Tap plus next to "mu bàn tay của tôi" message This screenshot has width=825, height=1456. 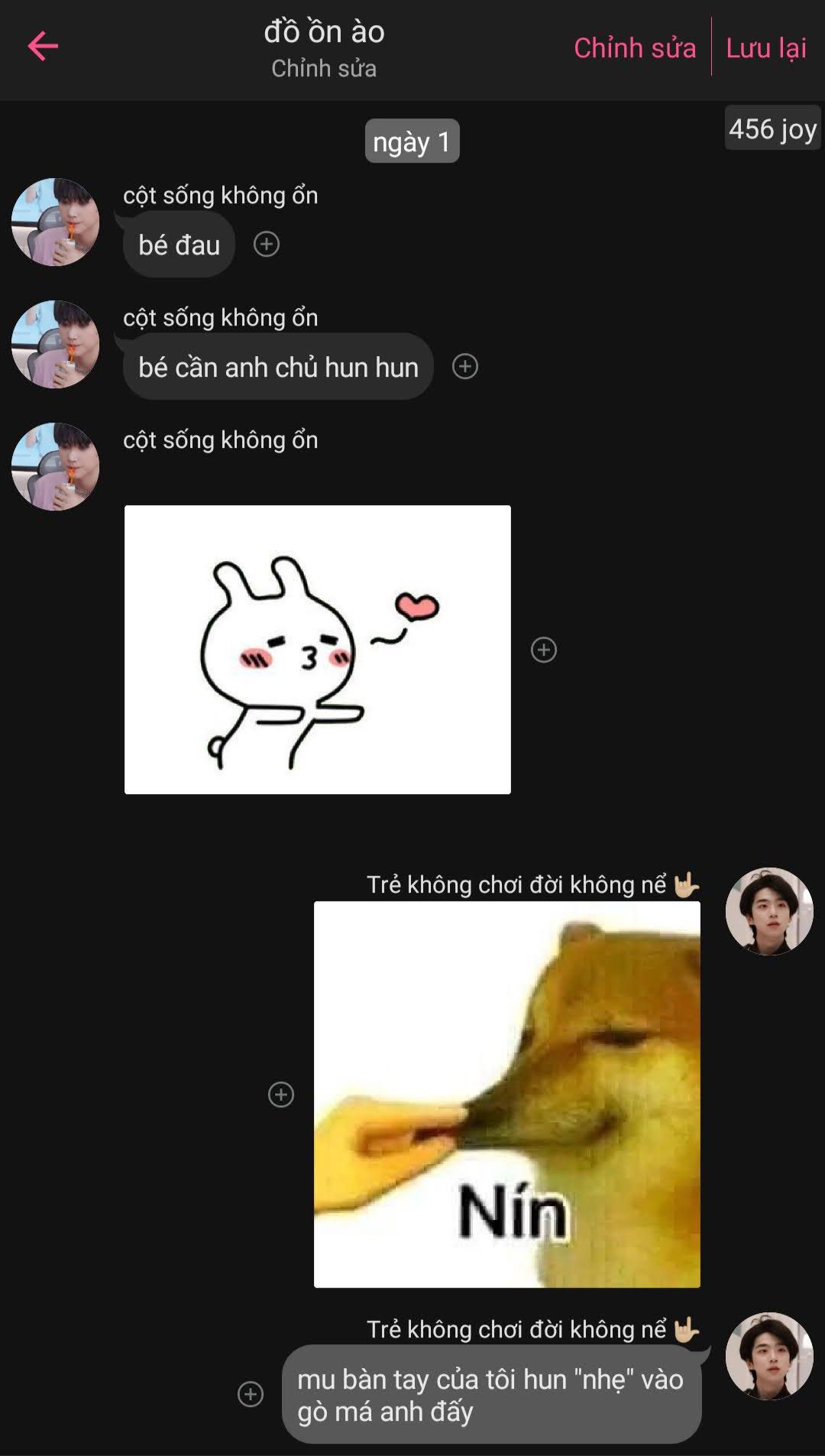point(251,1394)
